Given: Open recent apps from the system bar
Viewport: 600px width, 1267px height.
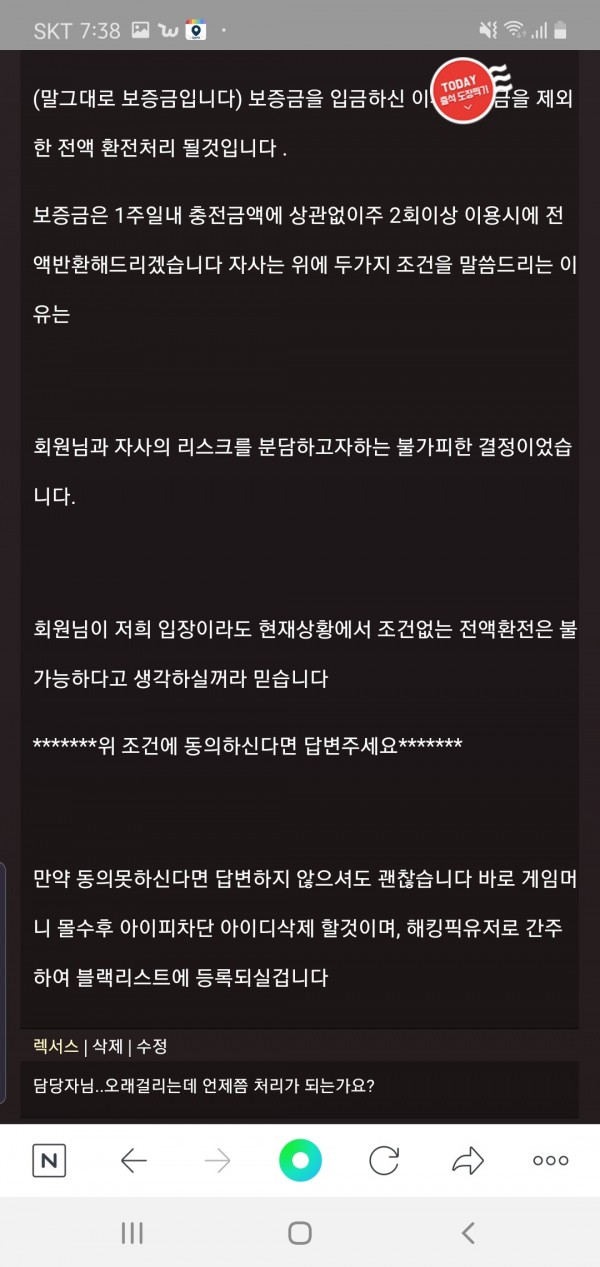Looking at the screenshot, I should pyautogui.click(x=132, y=1232).
